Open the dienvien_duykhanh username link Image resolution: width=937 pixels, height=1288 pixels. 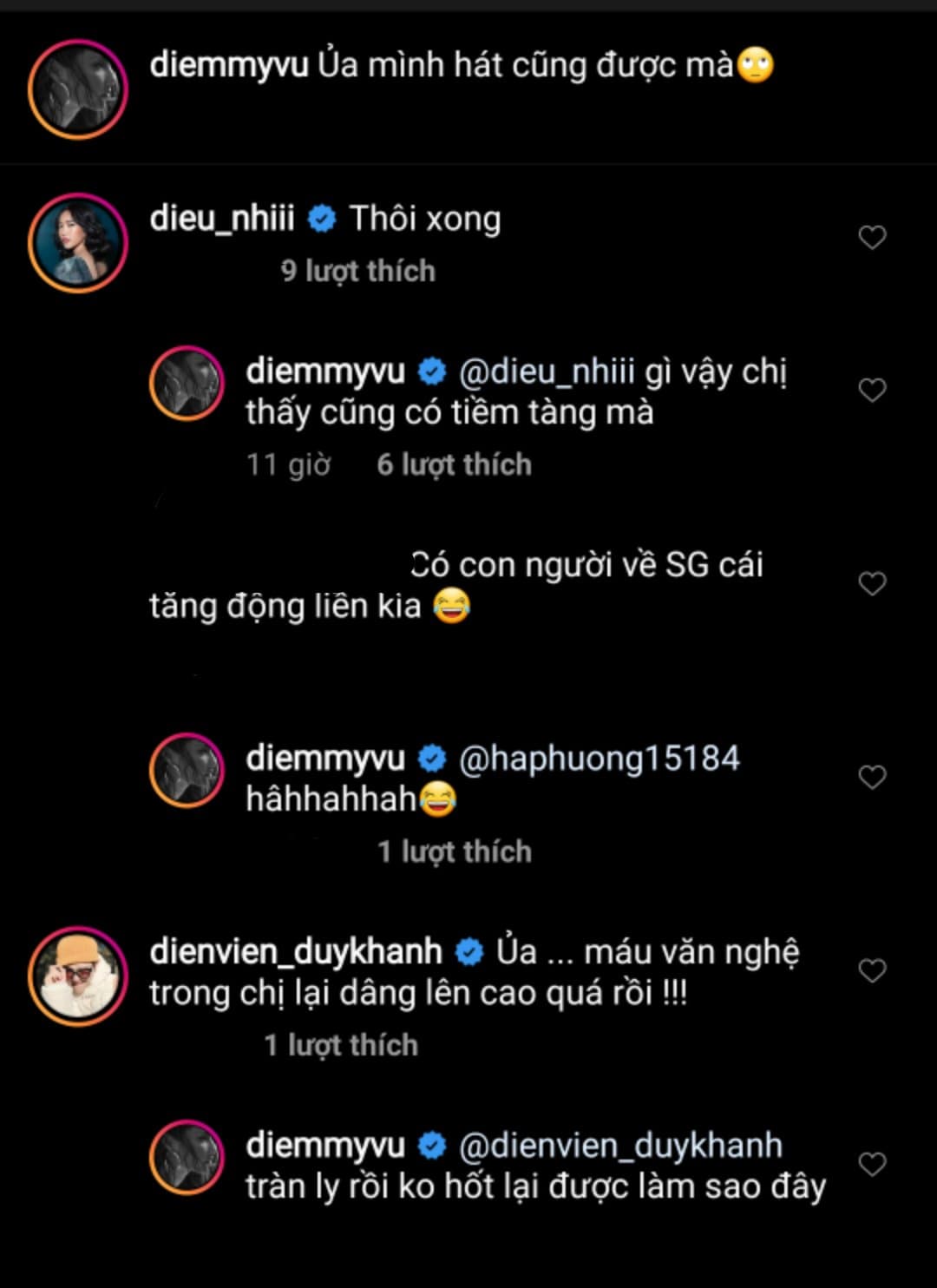296,952
